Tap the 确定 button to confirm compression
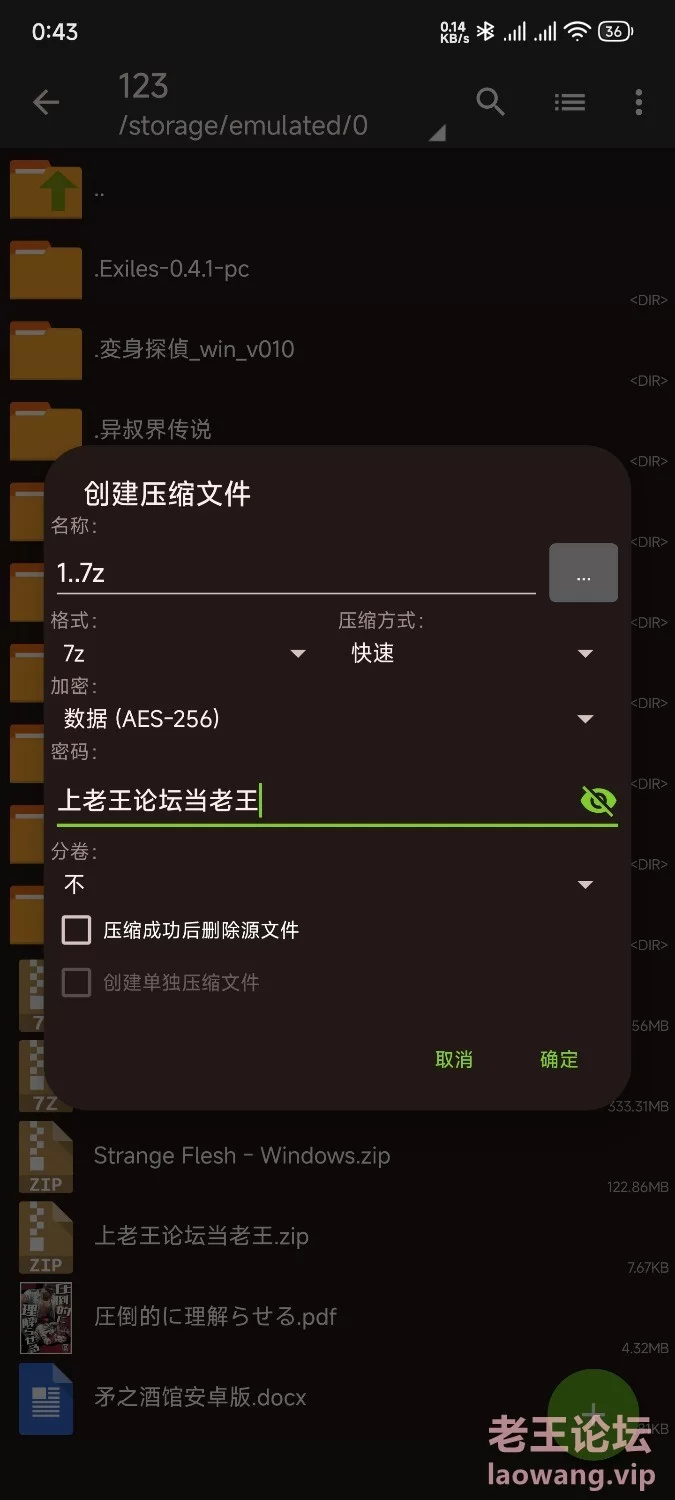Image resolution: width=675 pixels, height=1500 pixels. coord(559,1060)
